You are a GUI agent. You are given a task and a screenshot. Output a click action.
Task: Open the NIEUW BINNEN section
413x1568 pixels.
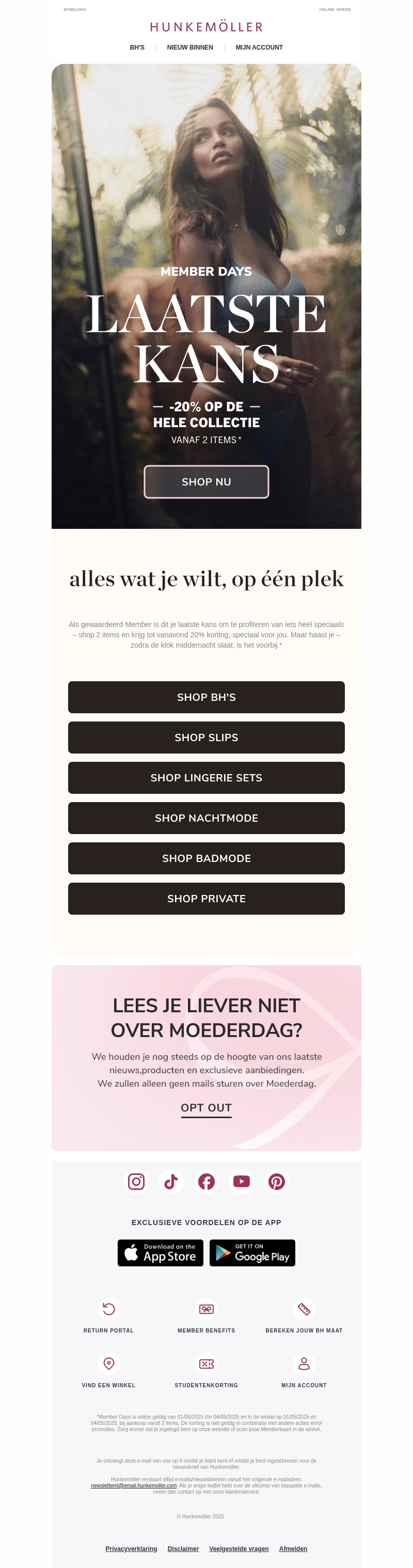click(190, 48)
